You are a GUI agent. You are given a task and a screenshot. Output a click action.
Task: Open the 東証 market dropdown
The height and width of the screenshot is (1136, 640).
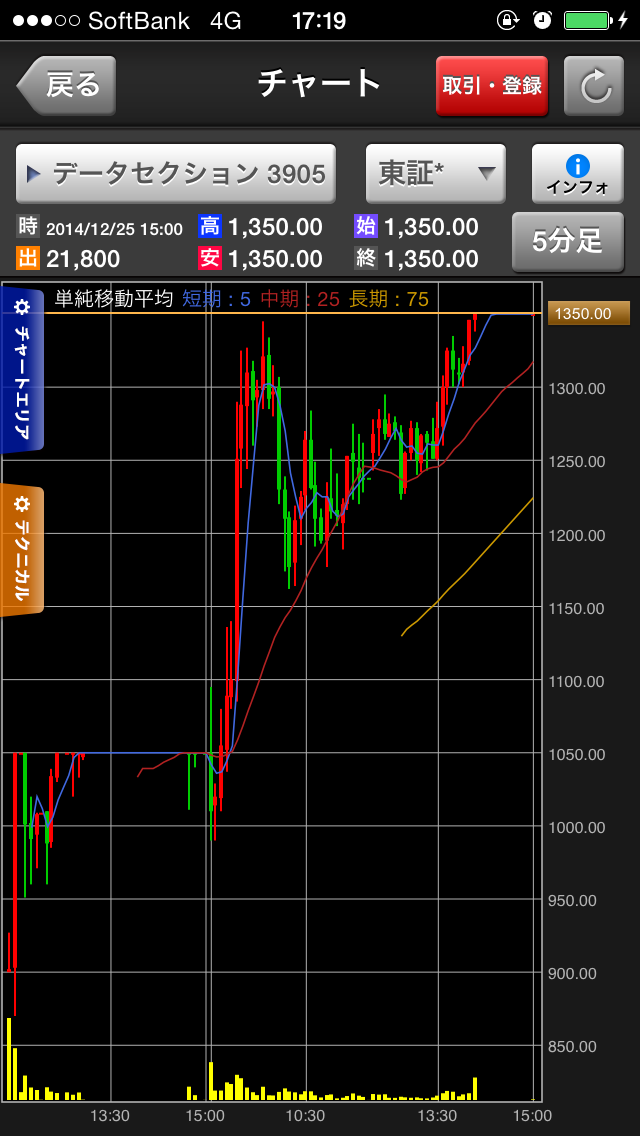coord(436,174)
